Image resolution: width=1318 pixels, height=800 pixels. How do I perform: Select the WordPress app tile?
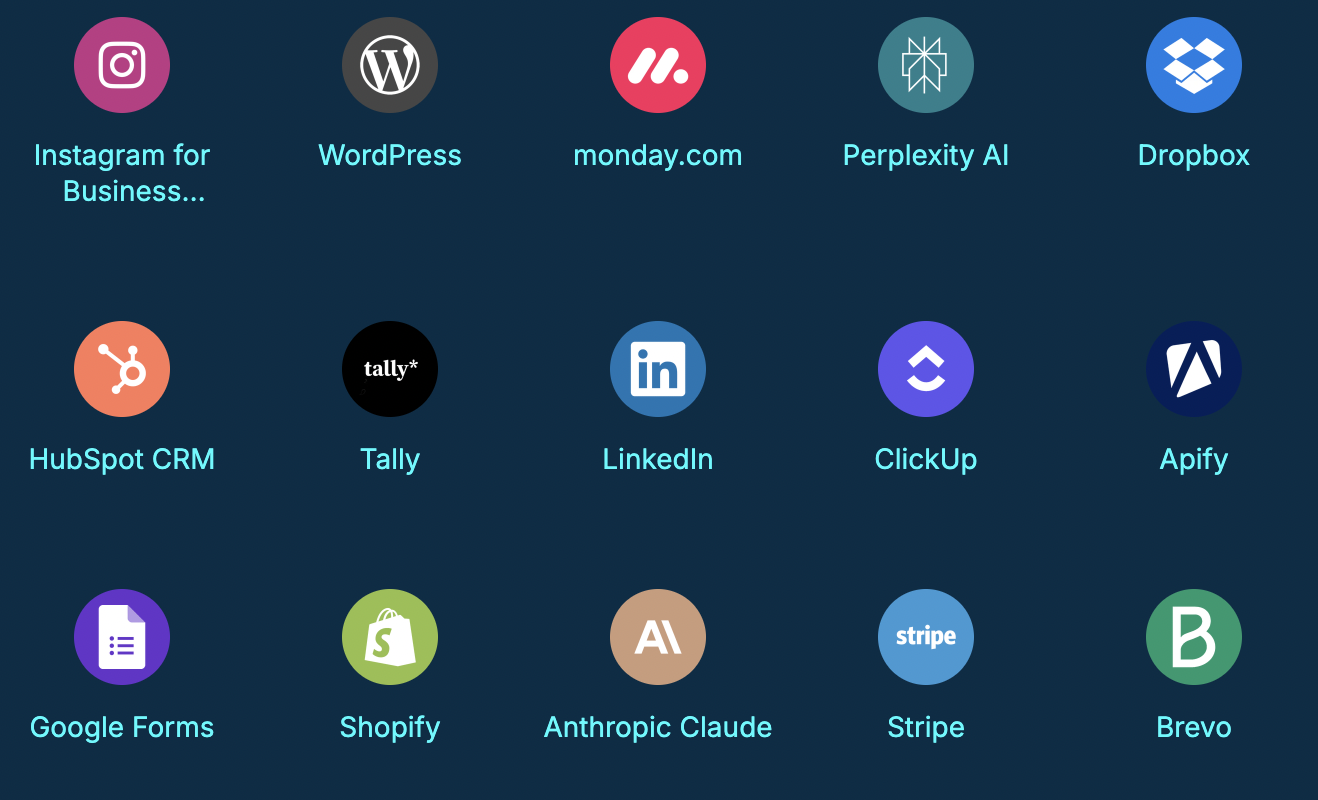click(390, 65)
